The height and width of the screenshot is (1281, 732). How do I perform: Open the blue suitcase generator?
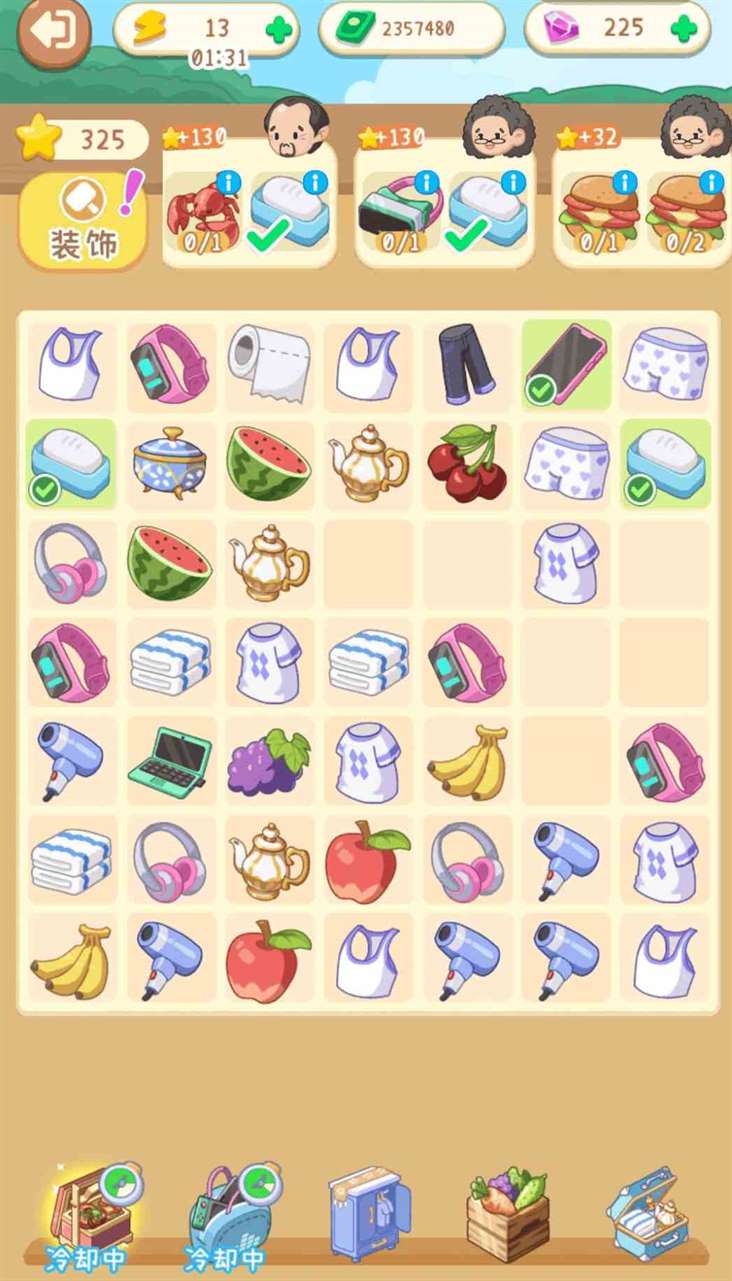646,1212
